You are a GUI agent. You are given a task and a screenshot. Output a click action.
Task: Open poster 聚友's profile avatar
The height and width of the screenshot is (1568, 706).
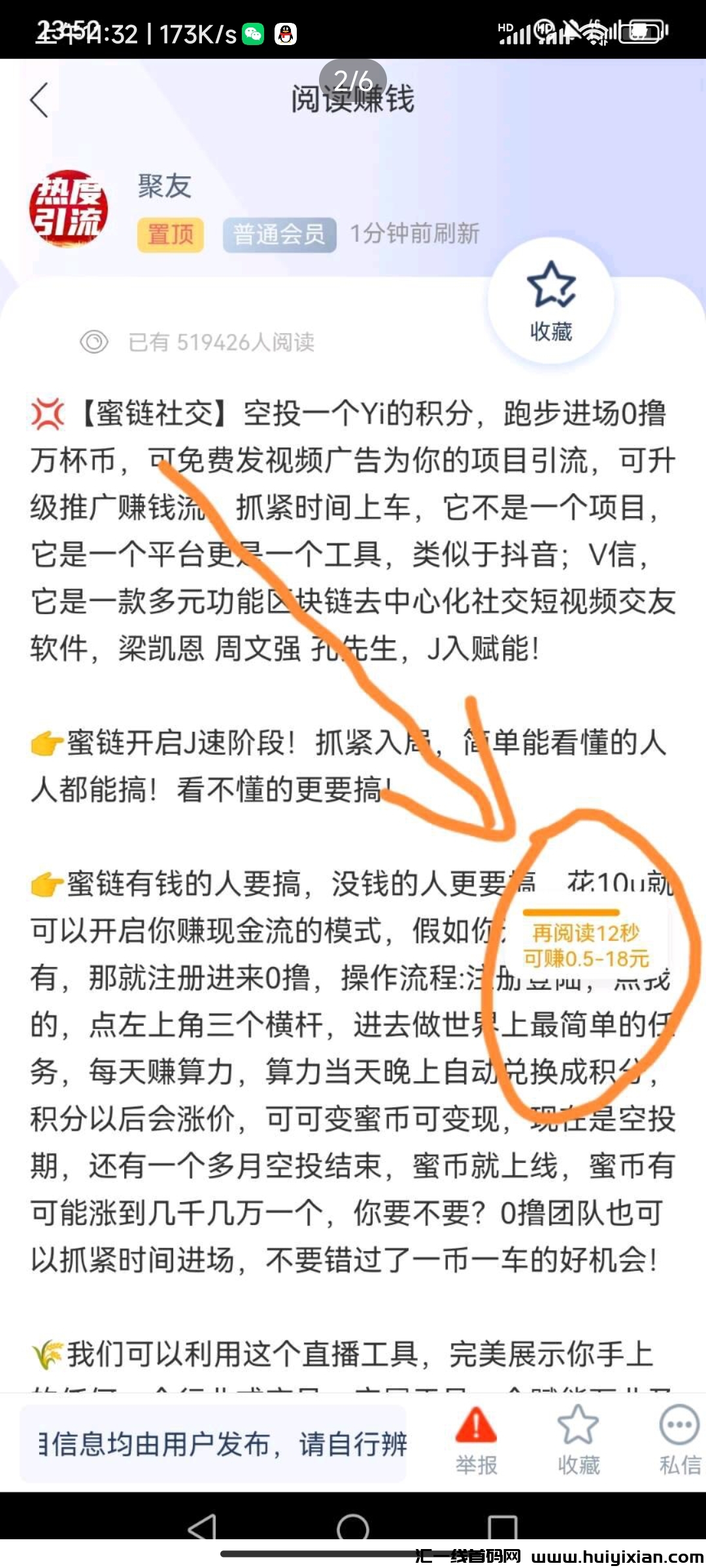pyautogui.click(x=69, y=209)
